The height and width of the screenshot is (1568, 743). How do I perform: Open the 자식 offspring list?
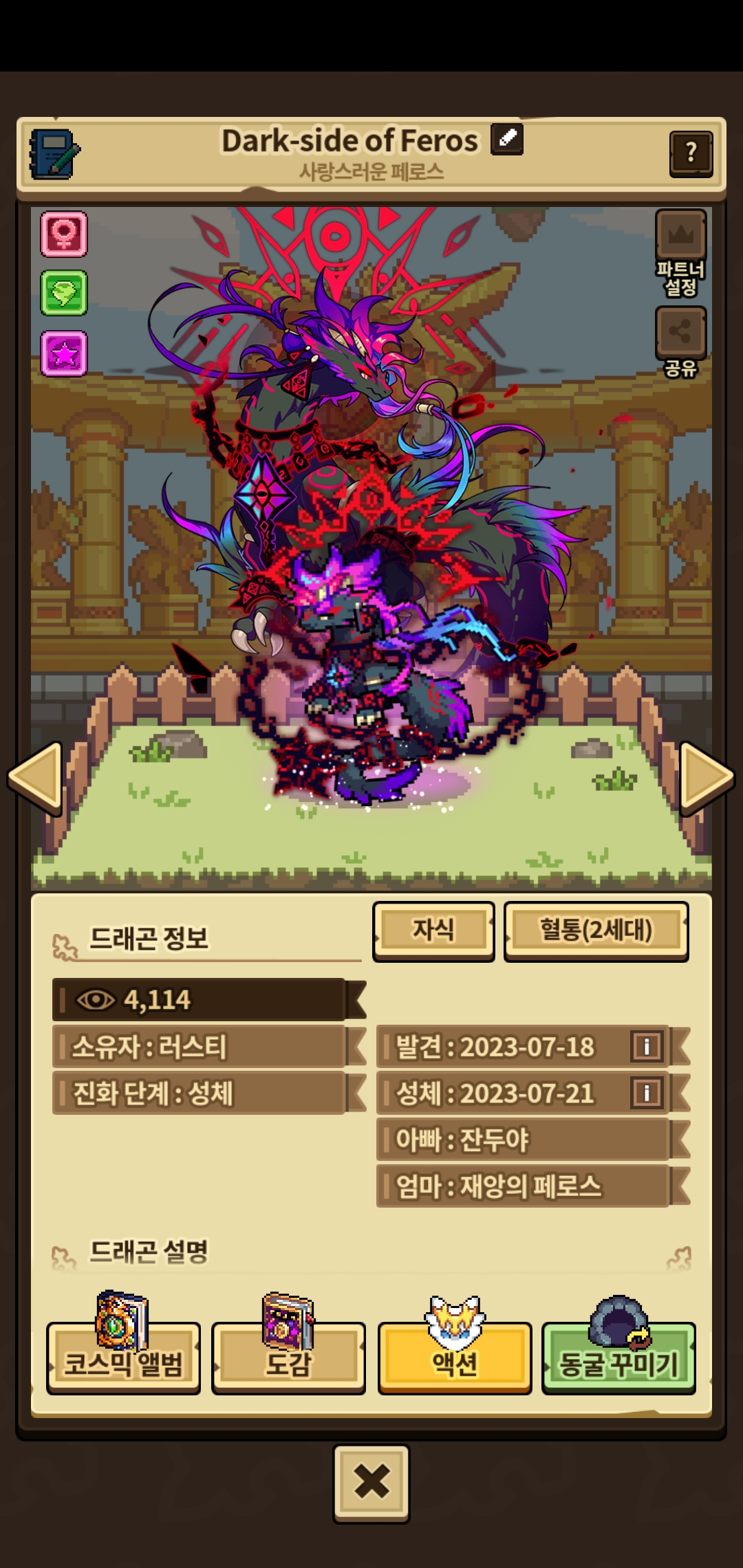tap(433, 931)
